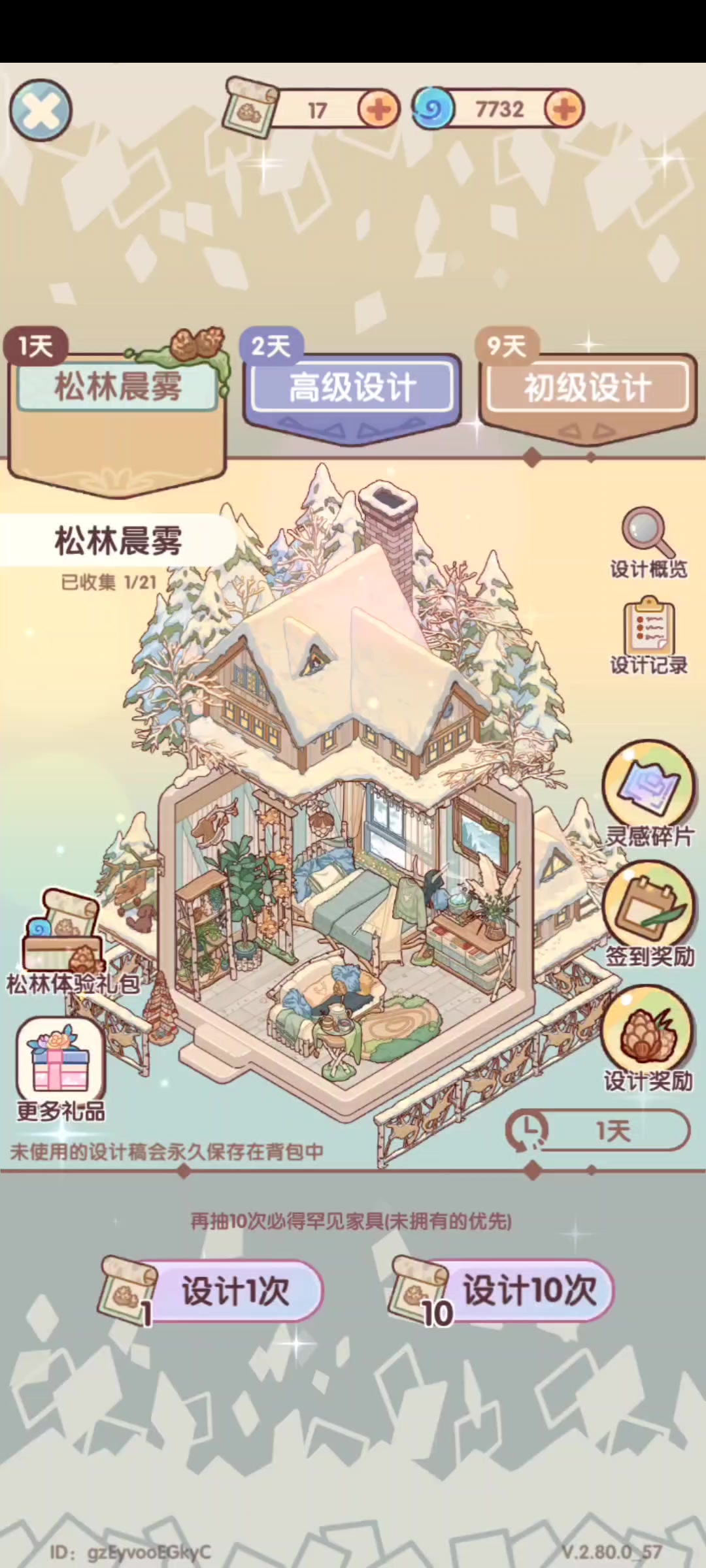Switch to the 初级设计 tab
The width and height of the screenshot is (706, 1568).
coord(588,387)
